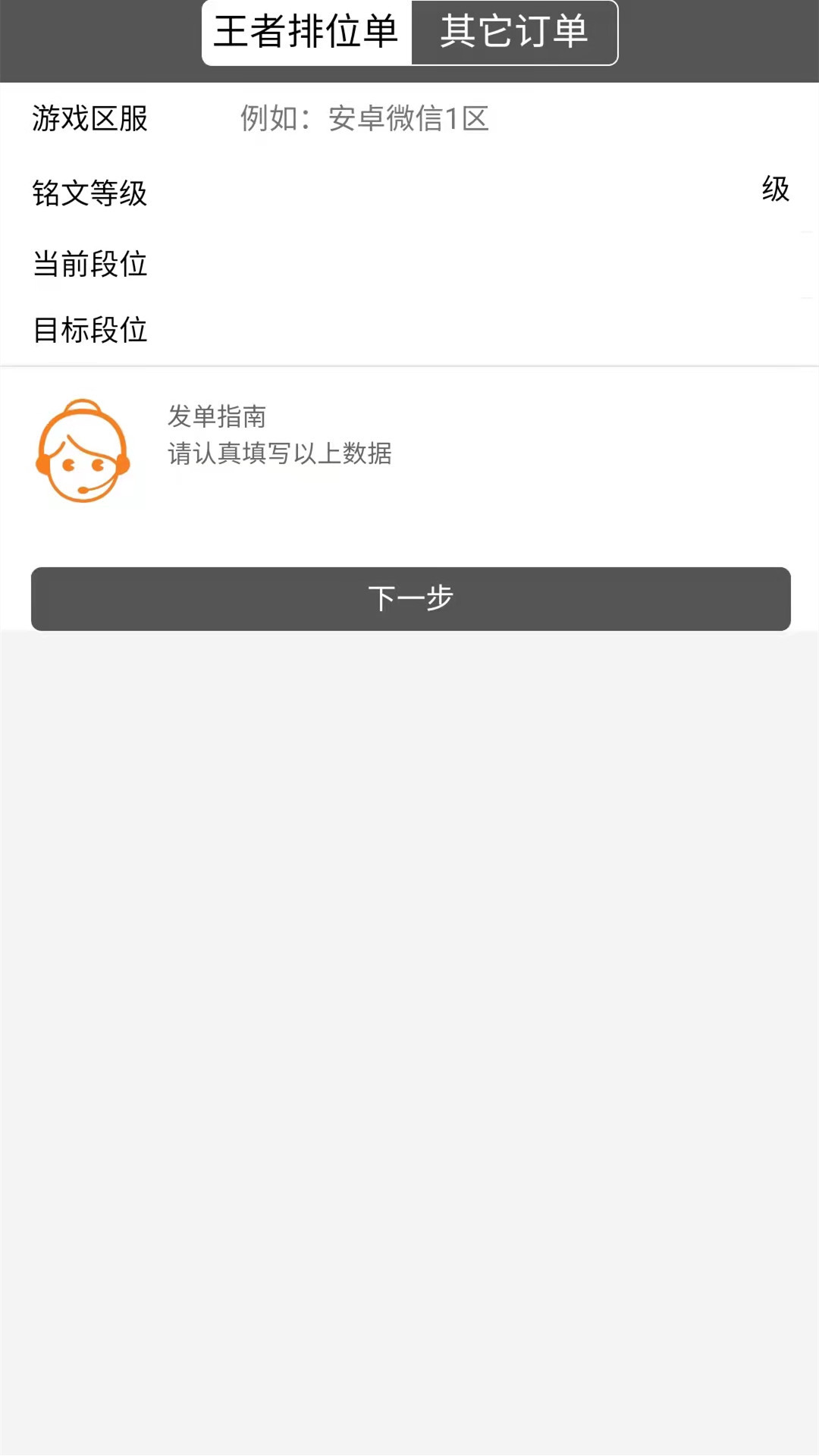Tap the 下一步 button
819x1456 pixels.
(x=410, y=598)
